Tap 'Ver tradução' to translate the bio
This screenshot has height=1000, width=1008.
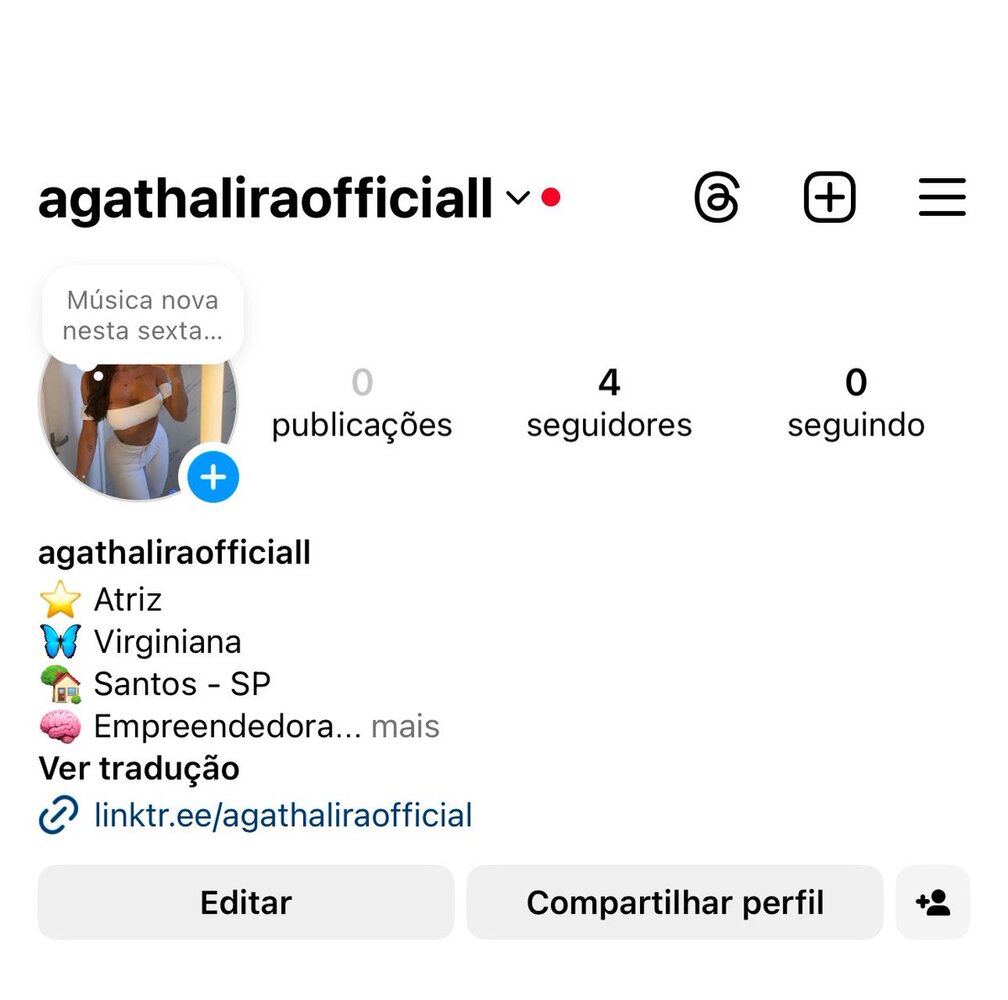[x=139, y=769]
